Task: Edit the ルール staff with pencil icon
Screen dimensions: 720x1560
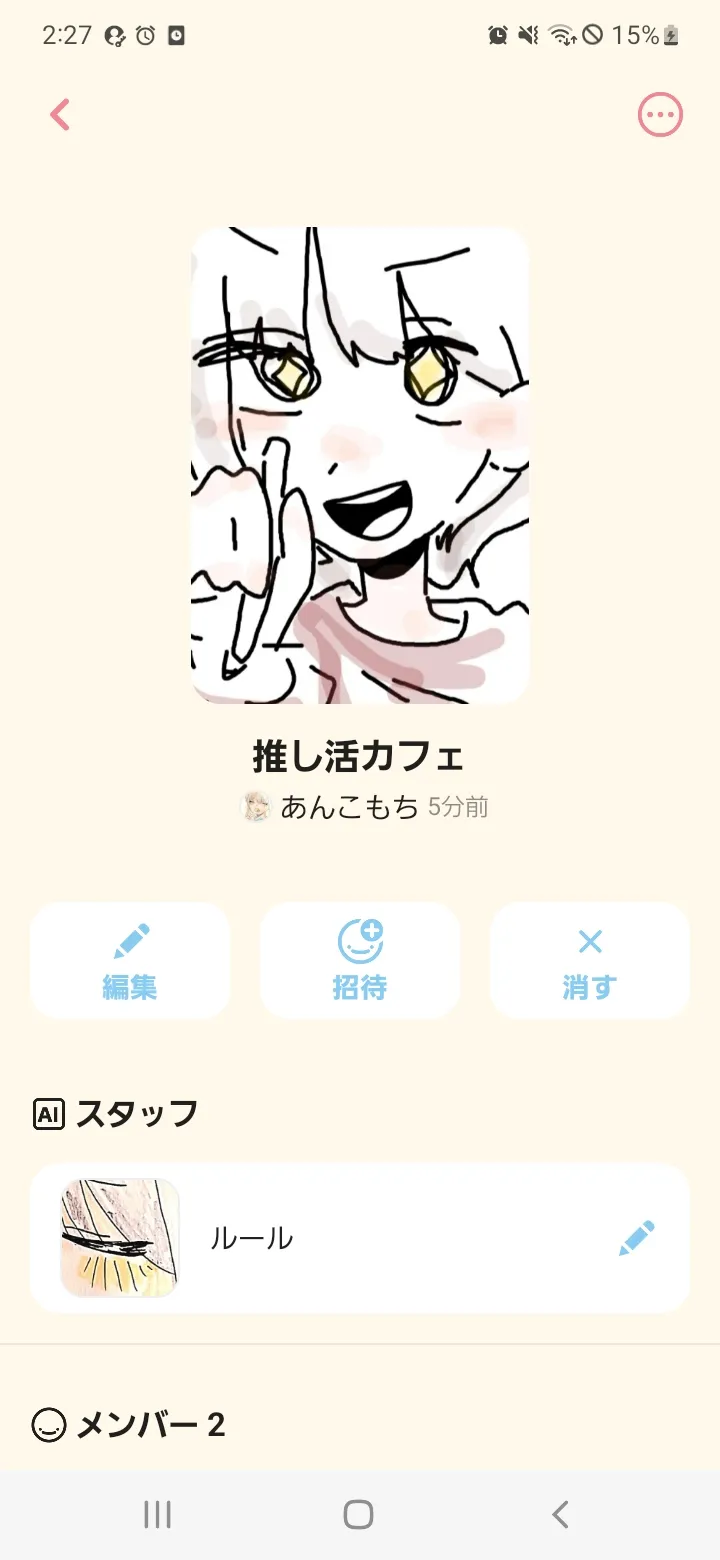Action: tap(637, 1238)
